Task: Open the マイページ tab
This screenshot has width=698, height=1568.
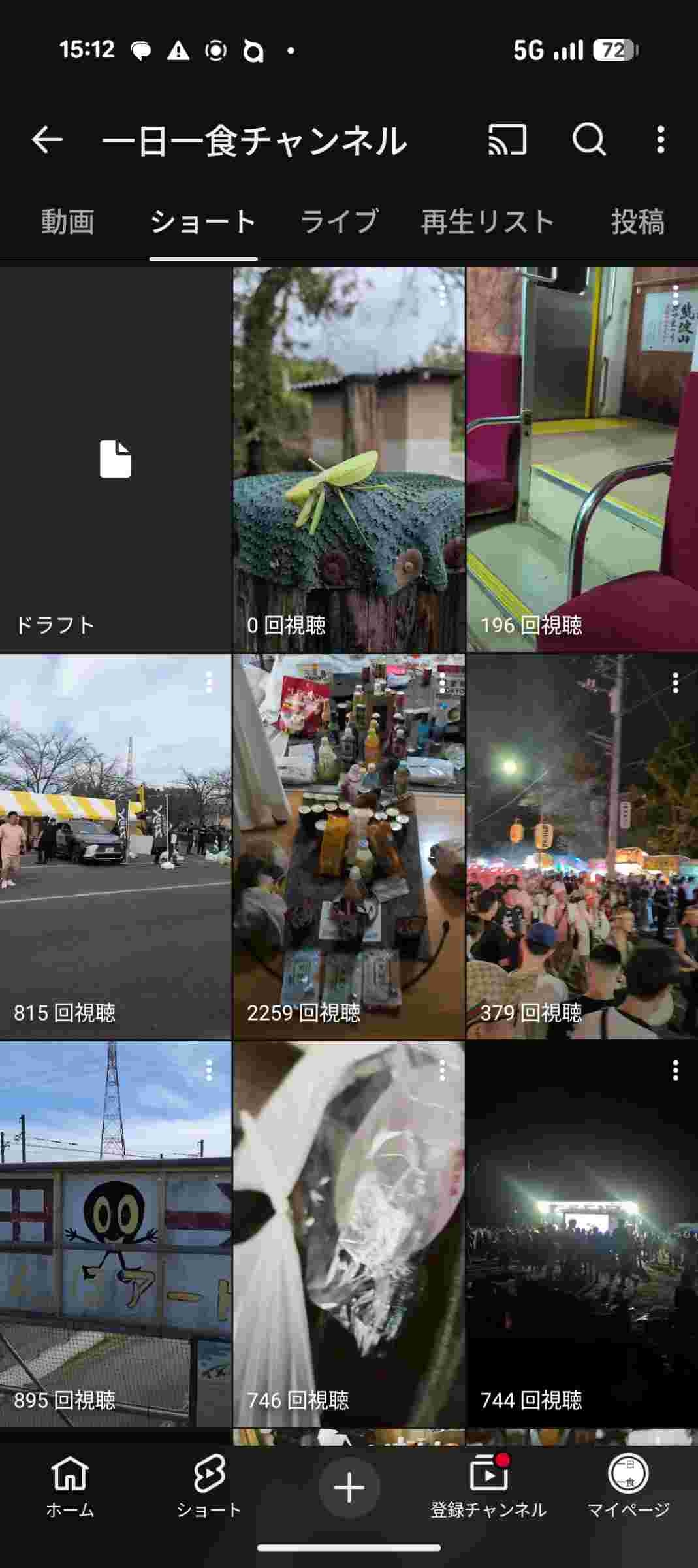Action: 628,1486
